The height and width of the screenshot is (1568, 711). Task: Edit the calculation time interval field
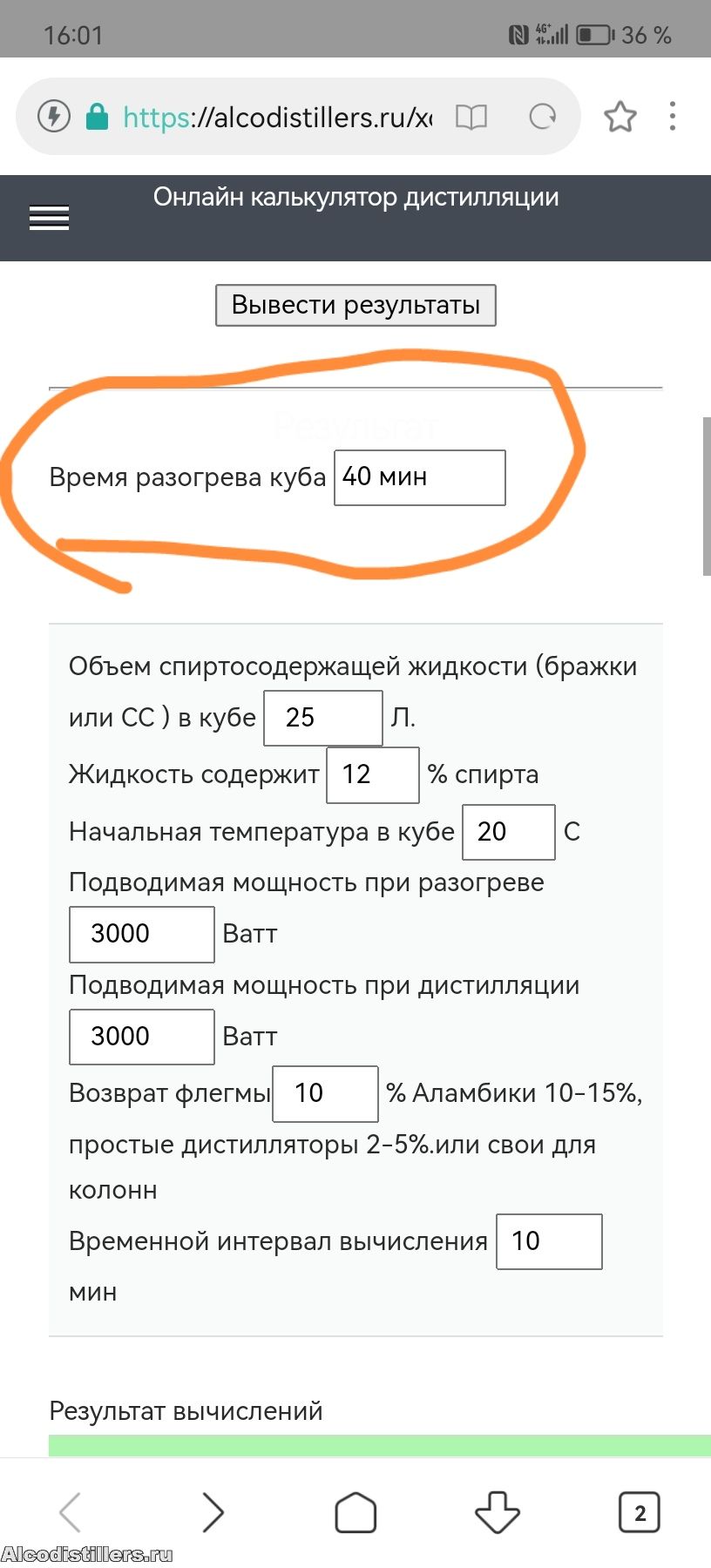[550, 1241]
